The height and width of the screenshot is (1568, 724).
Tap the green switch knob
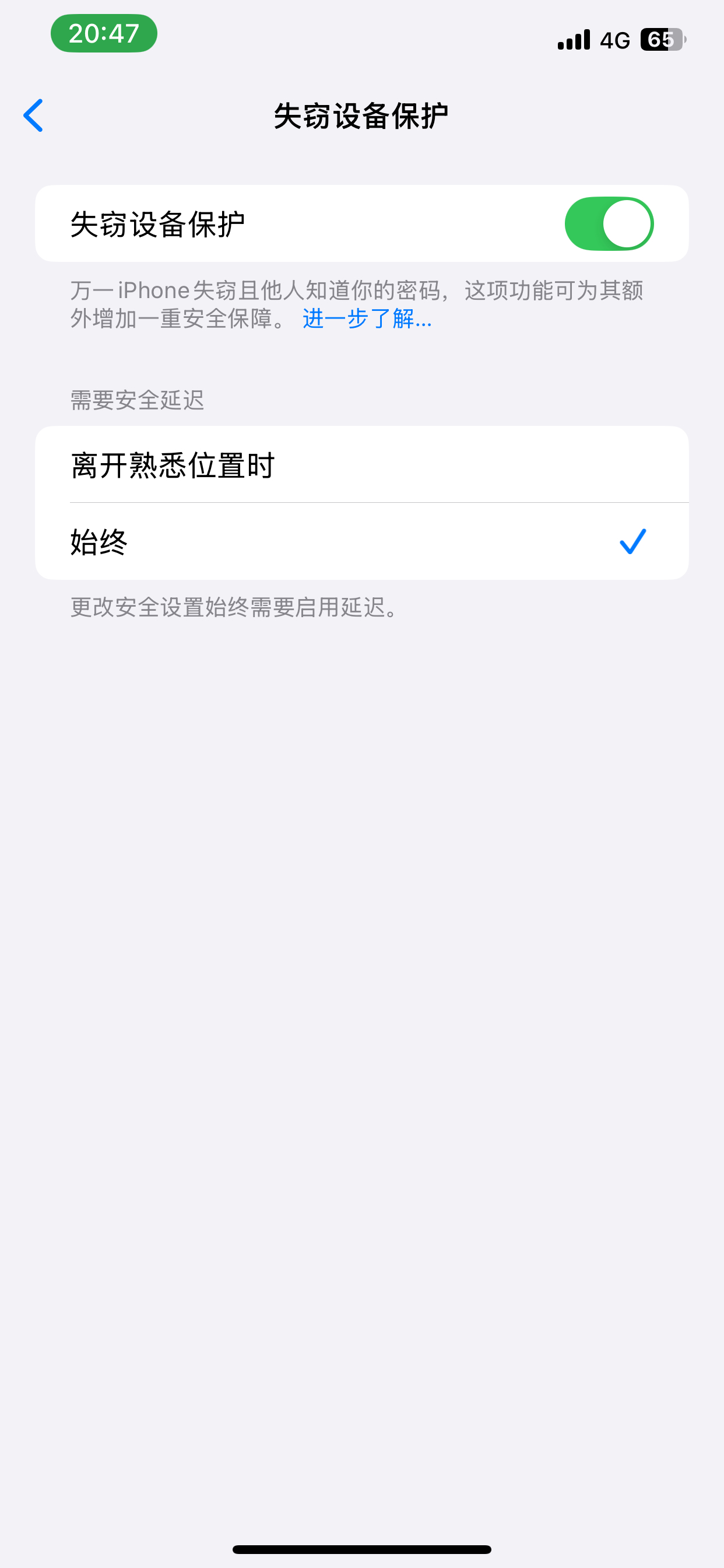[627, 223]
